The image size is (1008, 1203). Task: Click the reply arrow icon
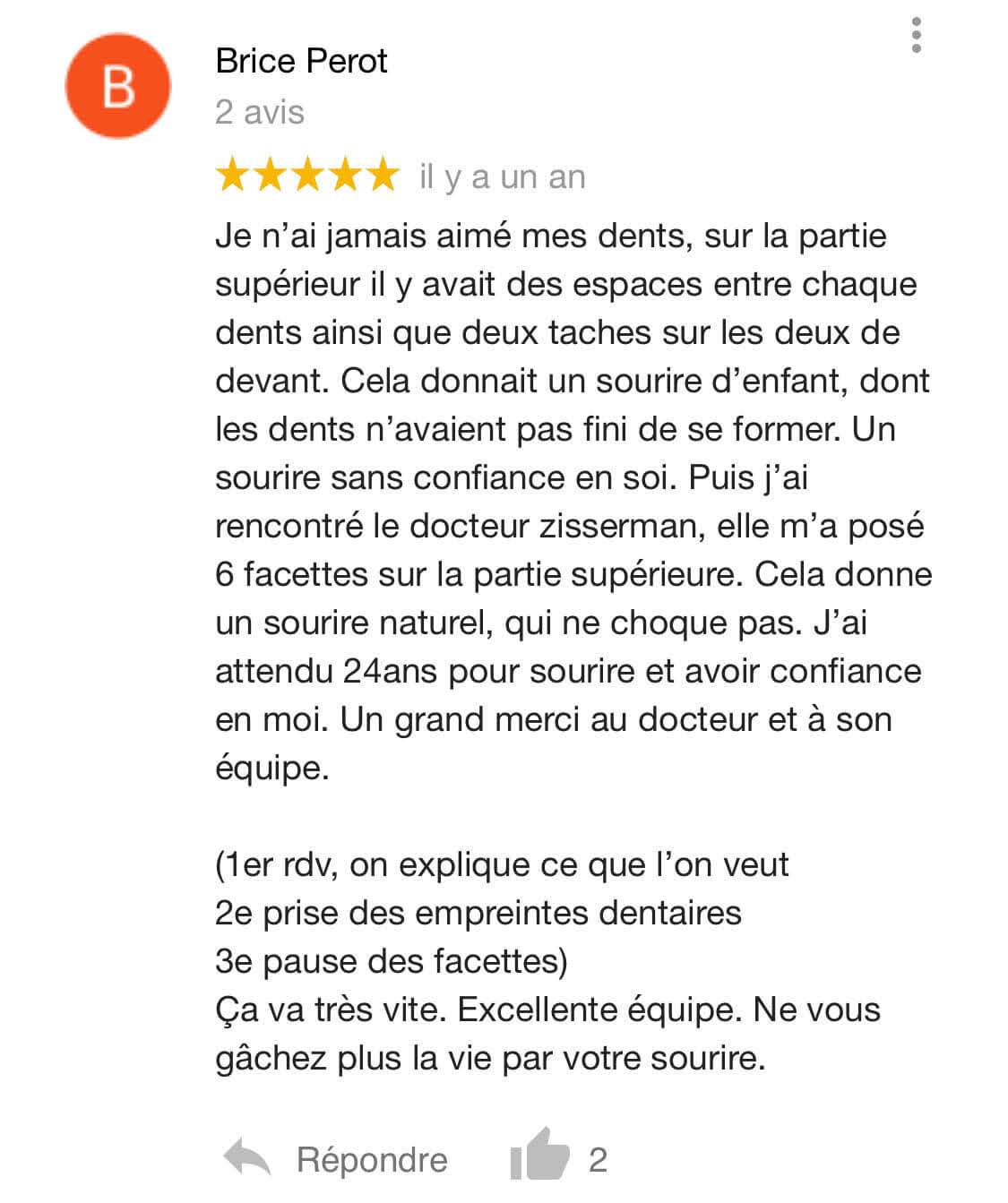249,1156
